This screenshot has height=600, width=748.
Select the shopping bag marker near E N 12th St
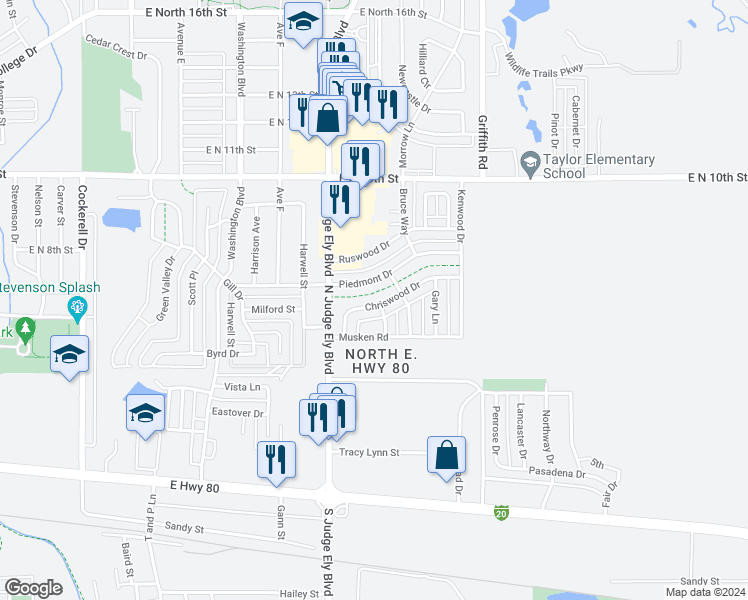click(x=328, y=118)
